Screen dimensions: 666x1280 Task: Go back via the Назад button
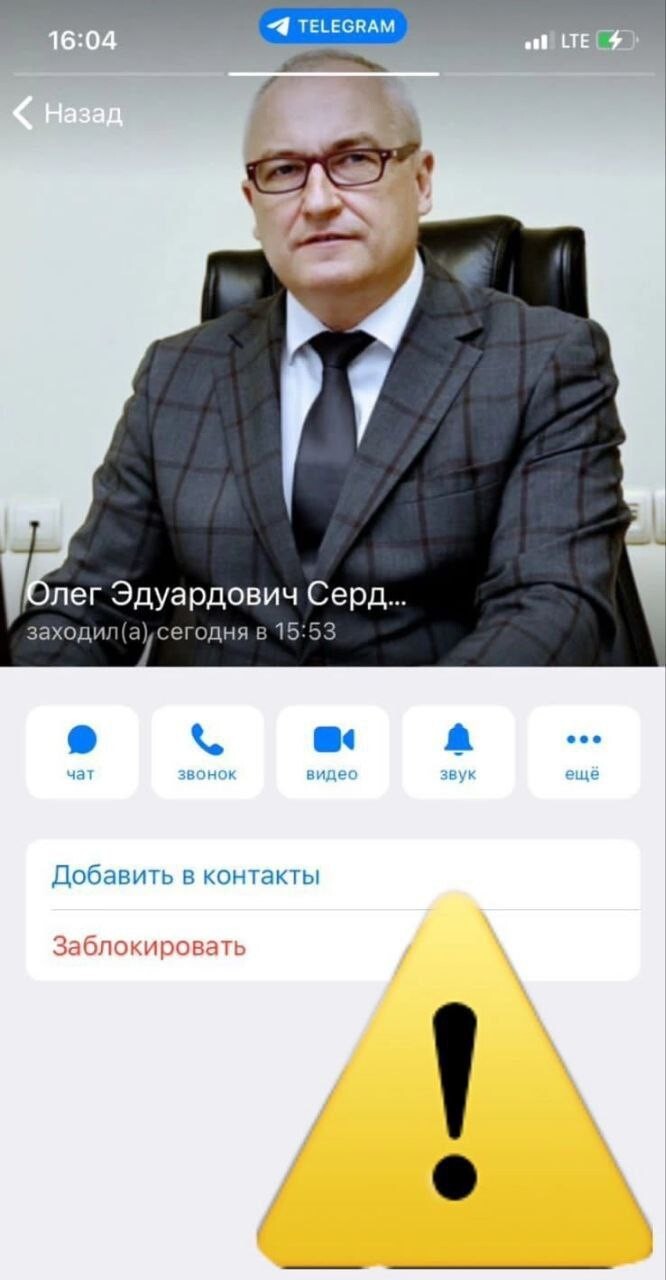pyautogui.click(x=68, y=113)
